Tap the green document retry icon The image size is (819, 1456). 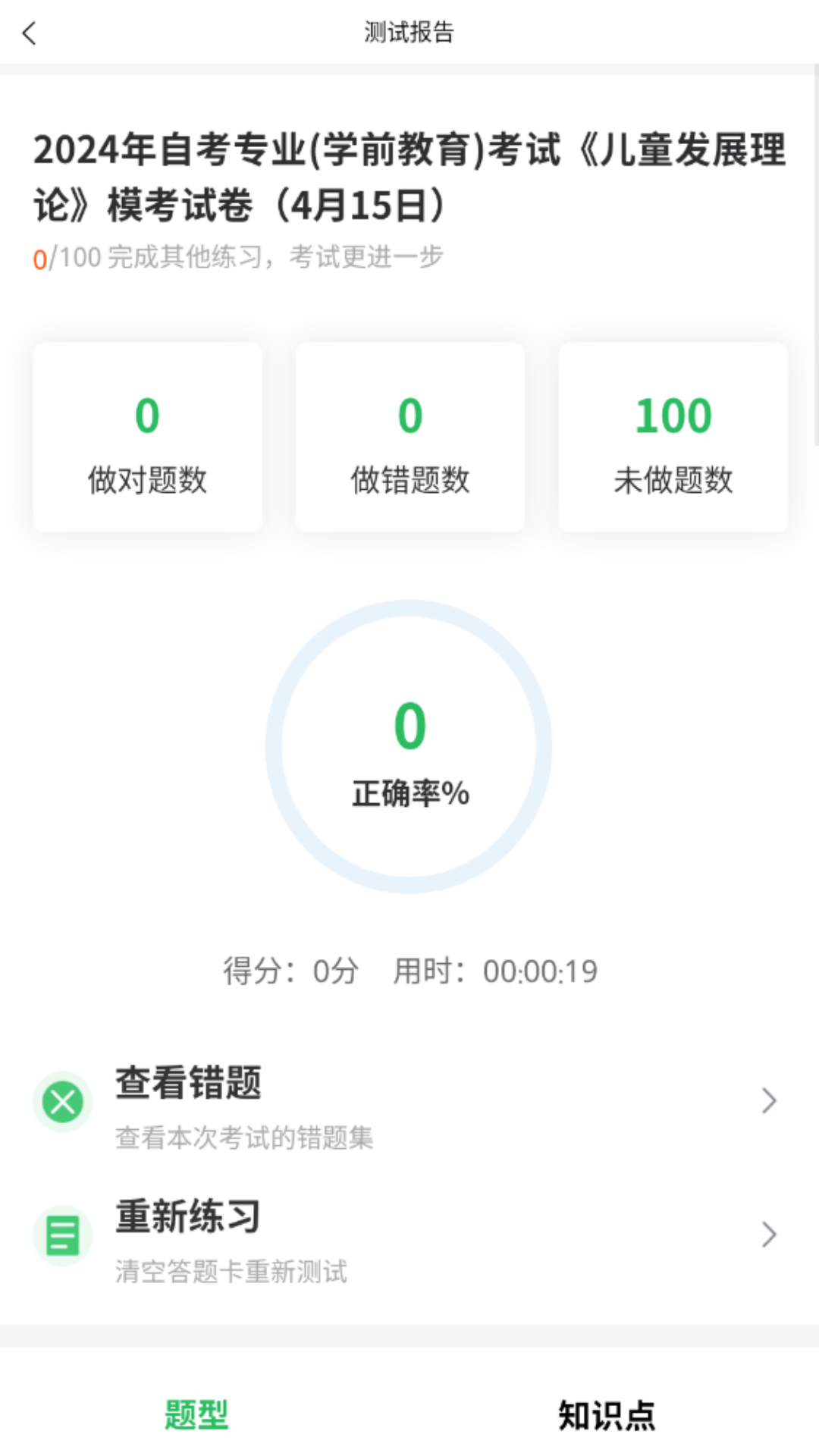click(x=63, y=1235)
